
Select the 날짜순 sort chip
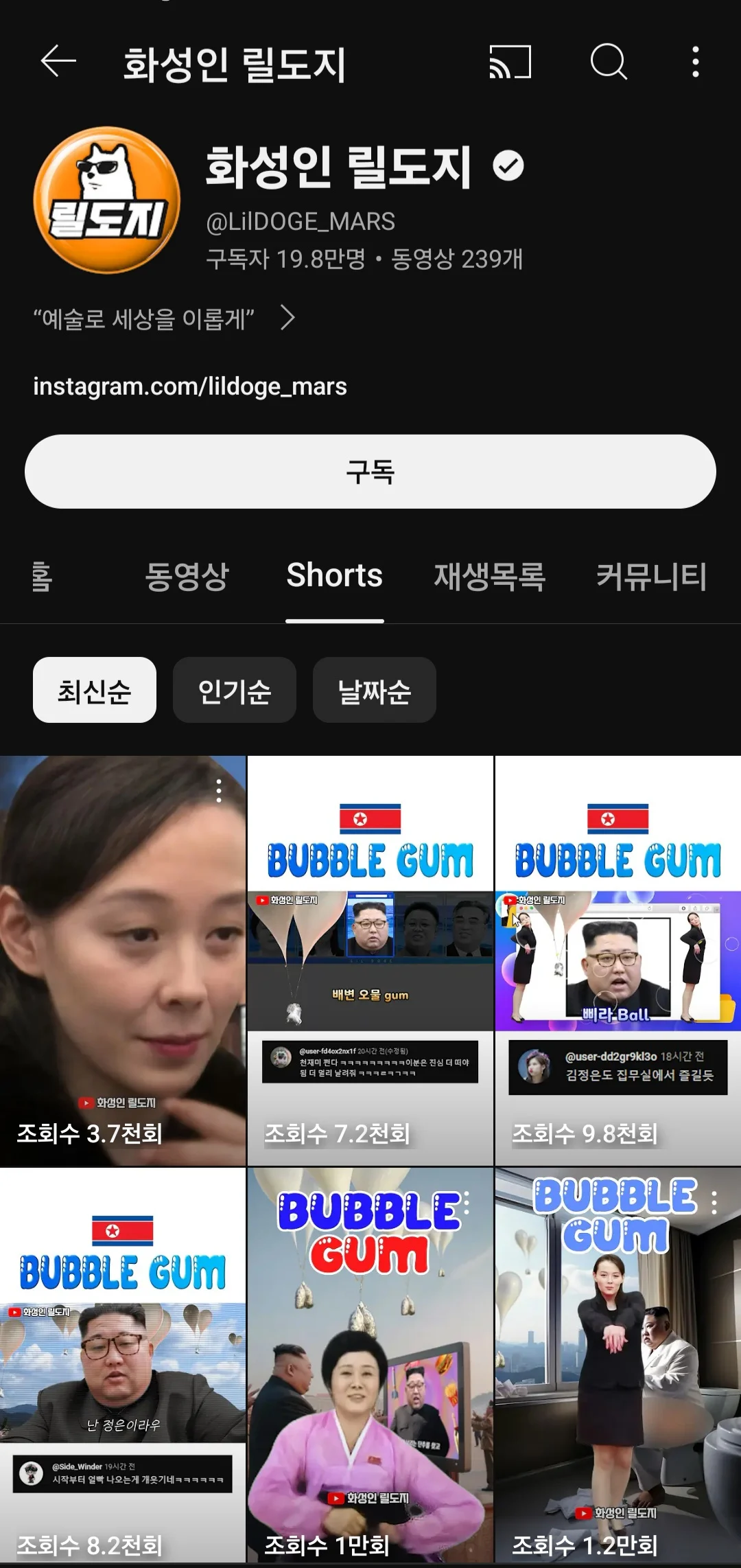[x=374, y=690]
